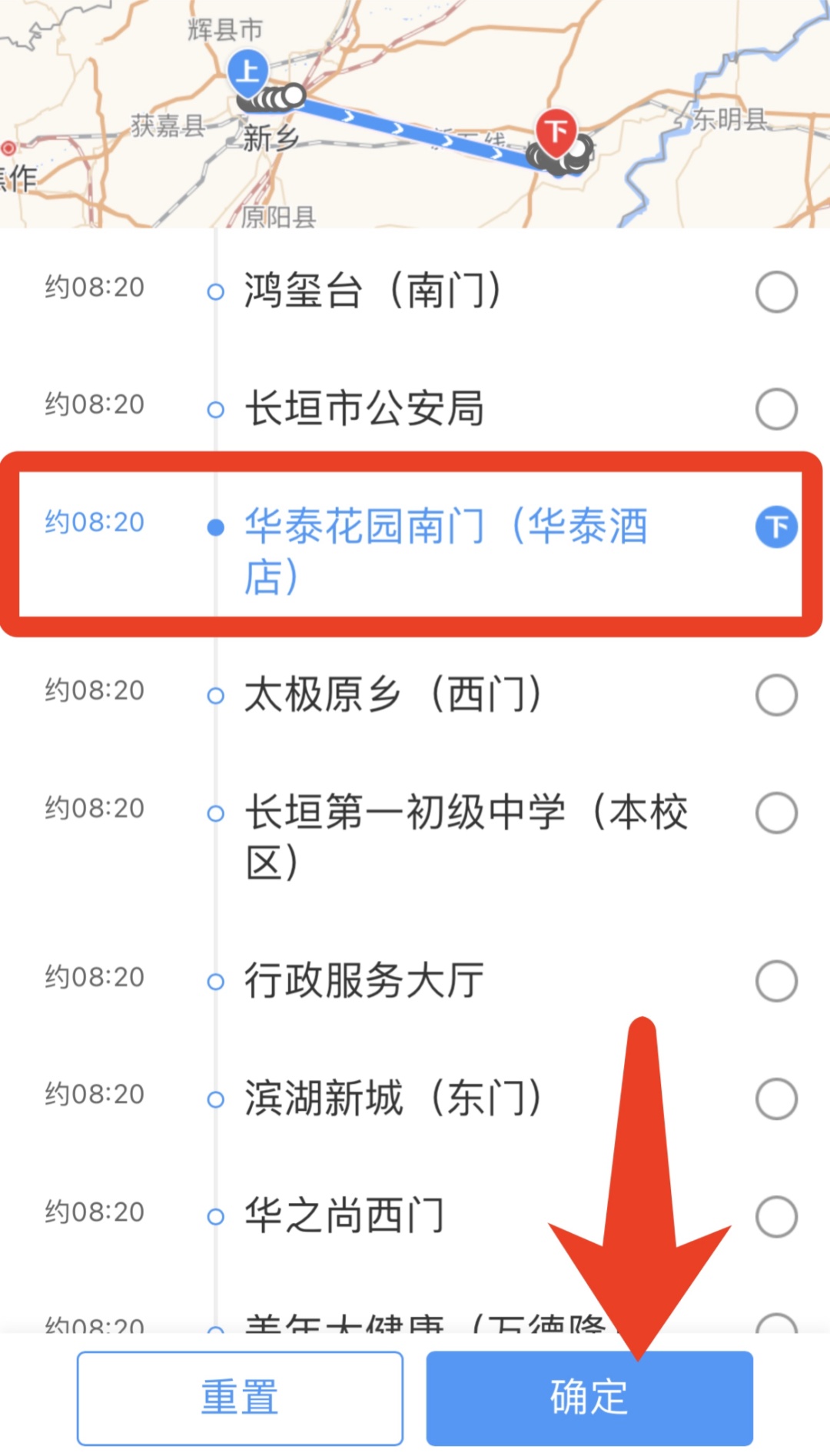This screenshot has width=830, height=1456.
Task: Select the radio button for 长垣第一初级中学（本校区）
Action: (x=776, y=813)
